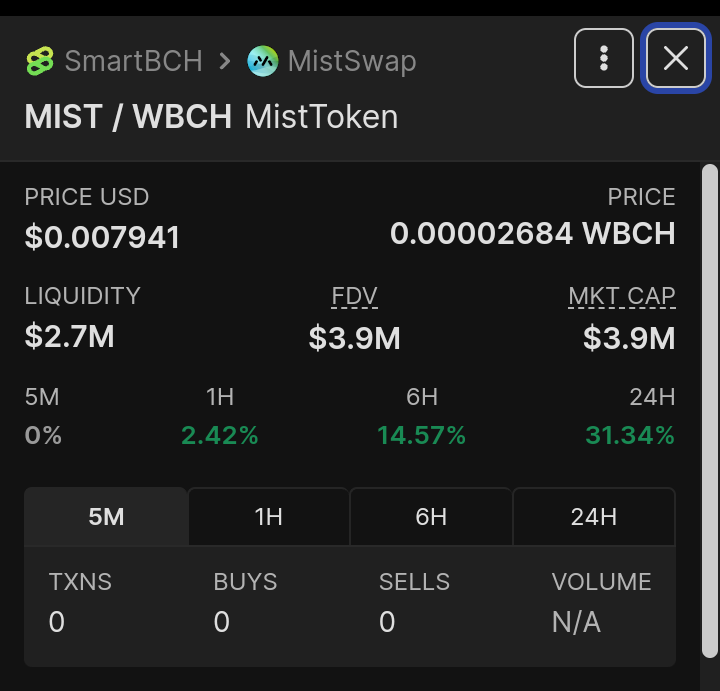Close the MIST / WBCH pair panel

(675, 58)
